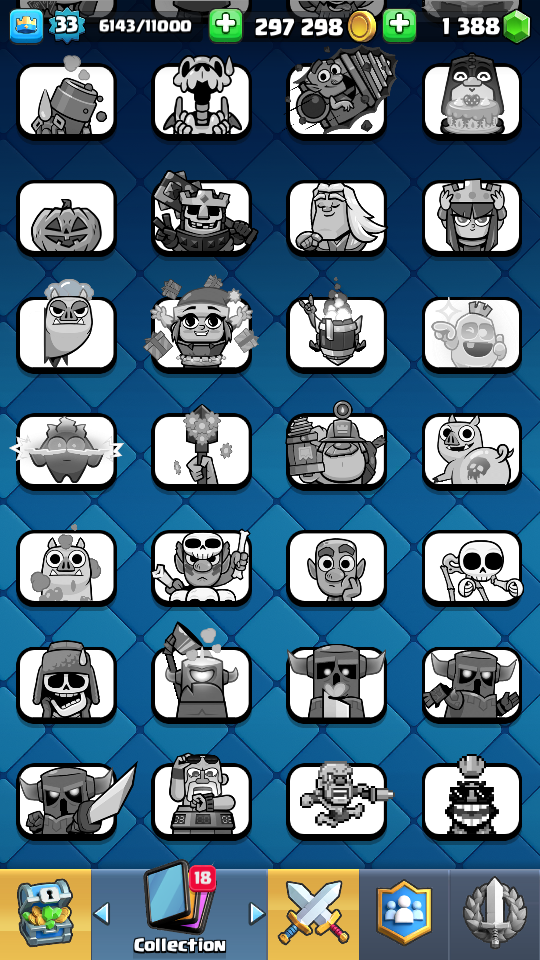
Task: Select the jack-o'-lantern pumpkin emote
Action: point(66,218)
